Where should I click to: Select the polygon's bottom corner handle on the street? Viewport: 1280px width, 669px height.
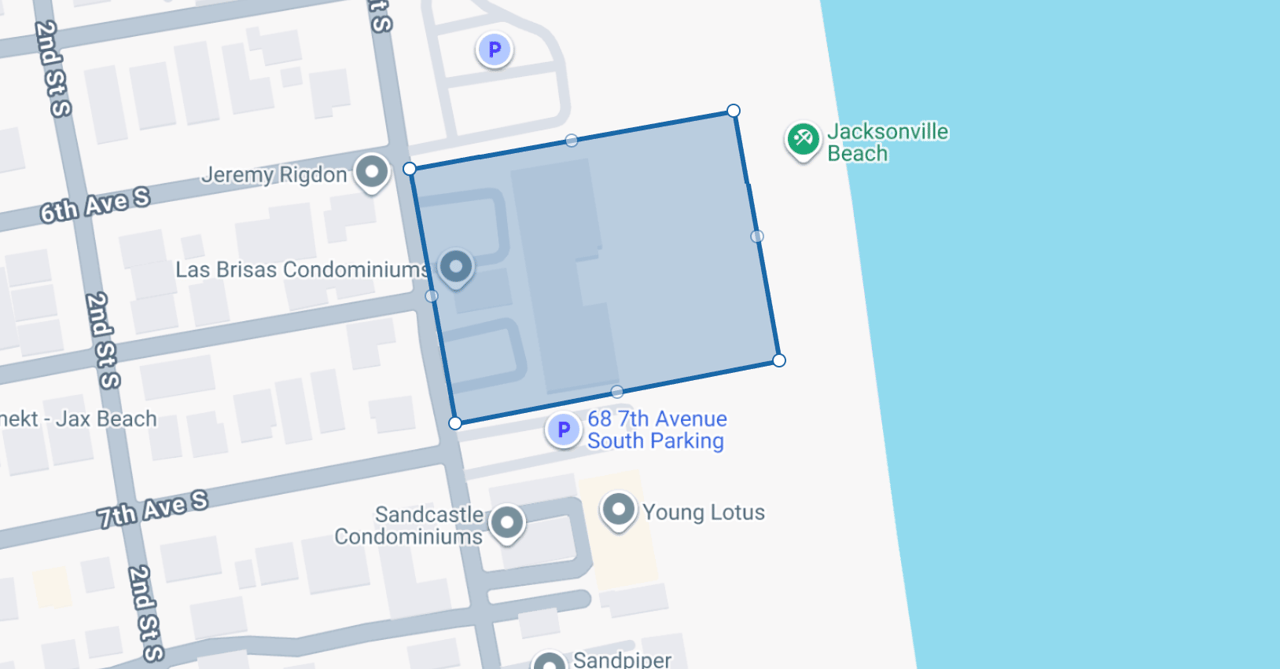455,423
